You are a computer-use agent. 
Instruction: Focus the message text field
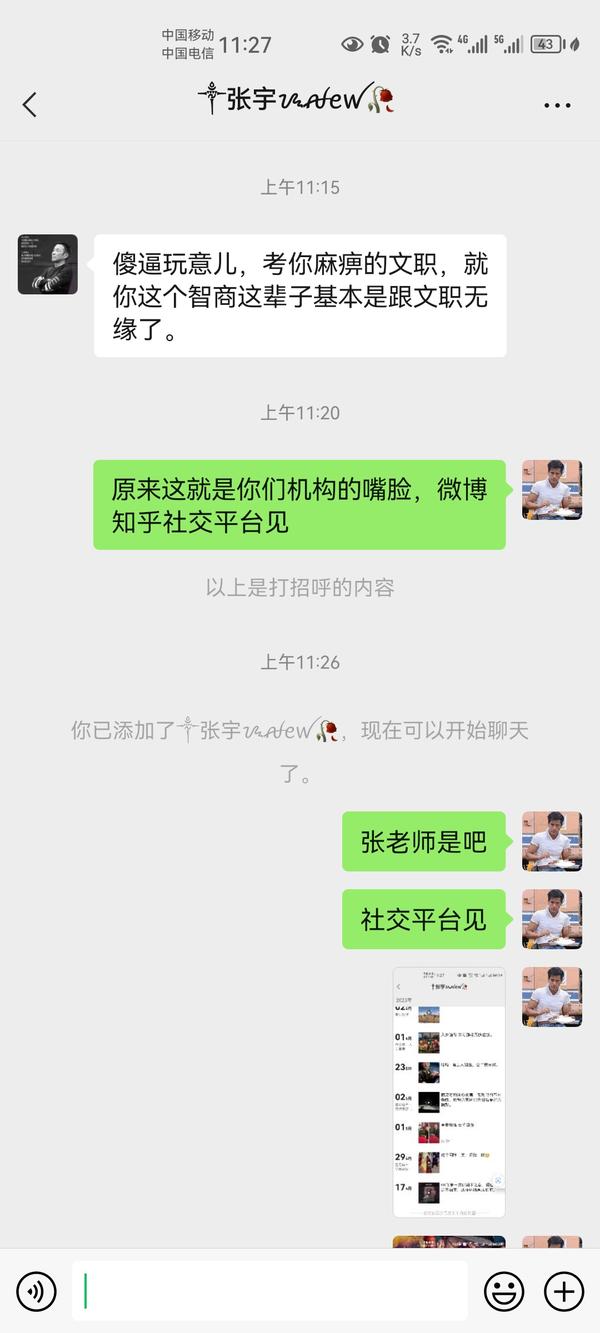[269, 1291]
